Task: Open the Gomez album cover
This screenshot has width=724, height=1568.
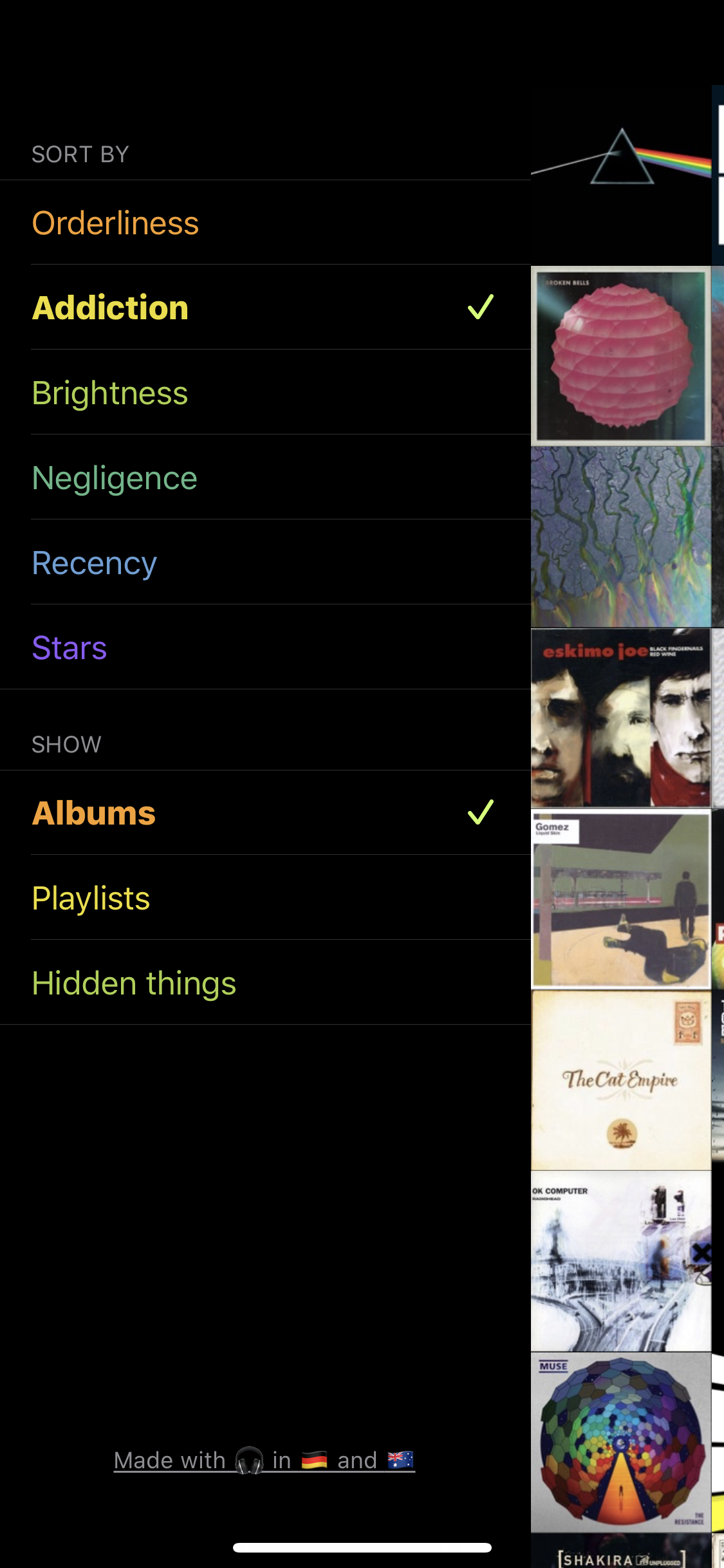Action: 621,899
